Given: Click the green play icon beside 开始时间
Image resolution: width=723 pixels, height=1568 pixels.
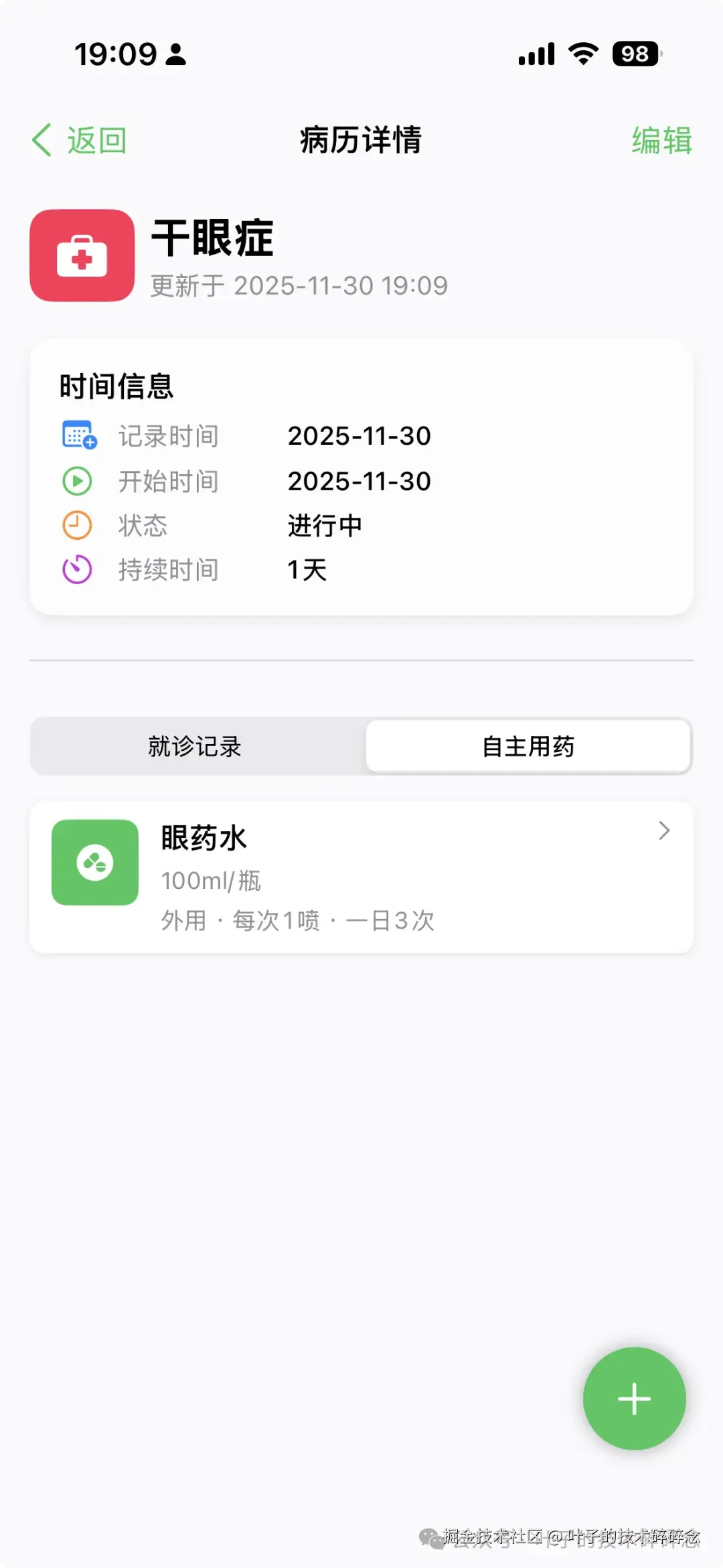Looking at the screenshot, I should tap(76, 480).
